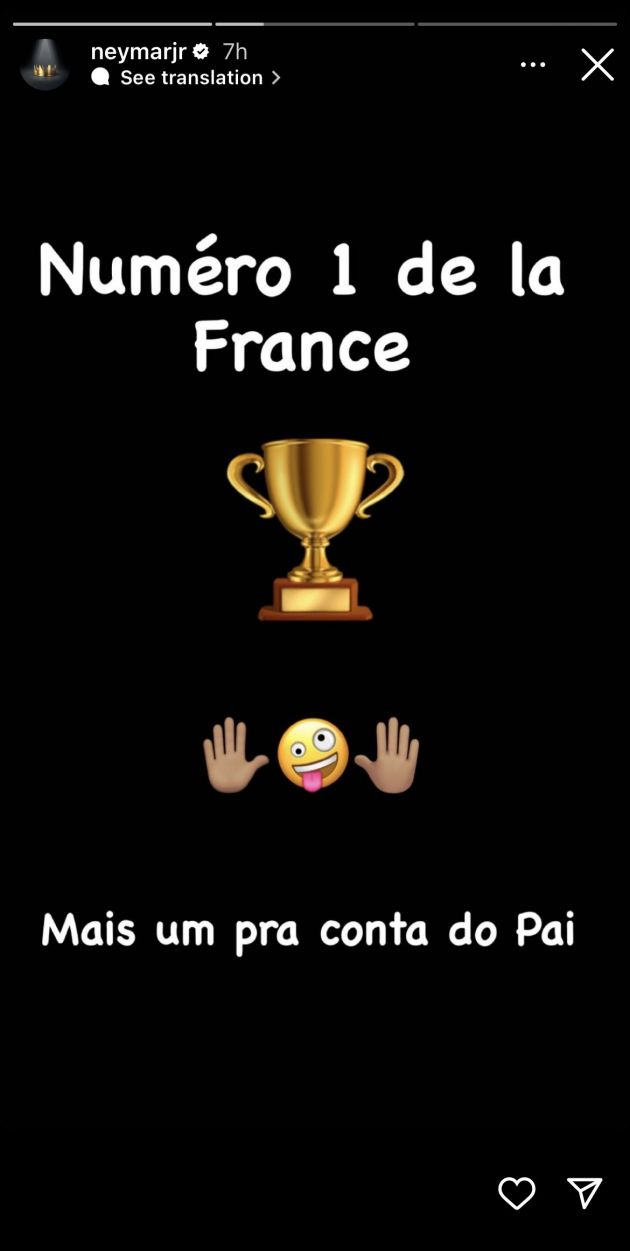This screenshot has height=1251, width=630.
Task: Open neymarjr's profile picture
Action: click(45, 65)
